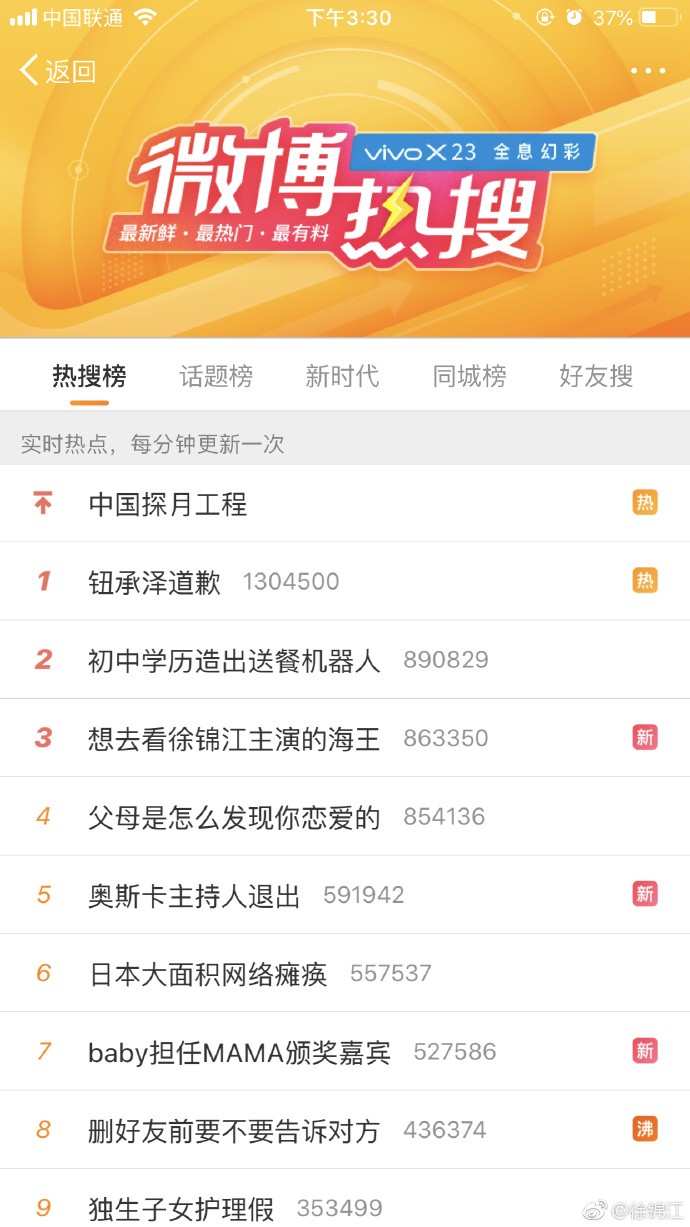Open baby担任MAMA颁奖嘉宾 topic
Screen dimensions: 690x1227
coord(239,1052)
